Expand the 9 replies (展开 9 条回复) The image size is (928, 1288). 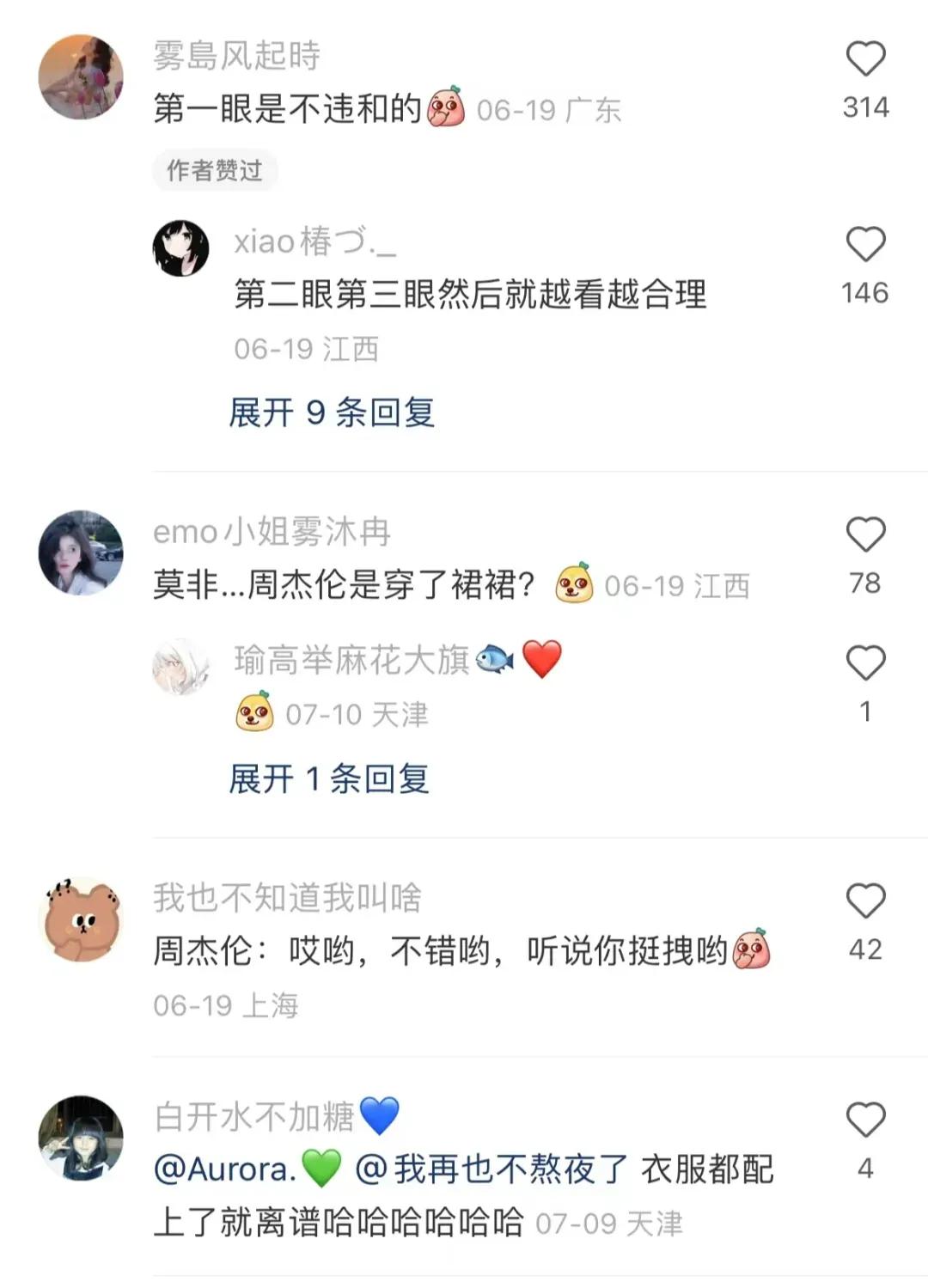click(332, 412)
